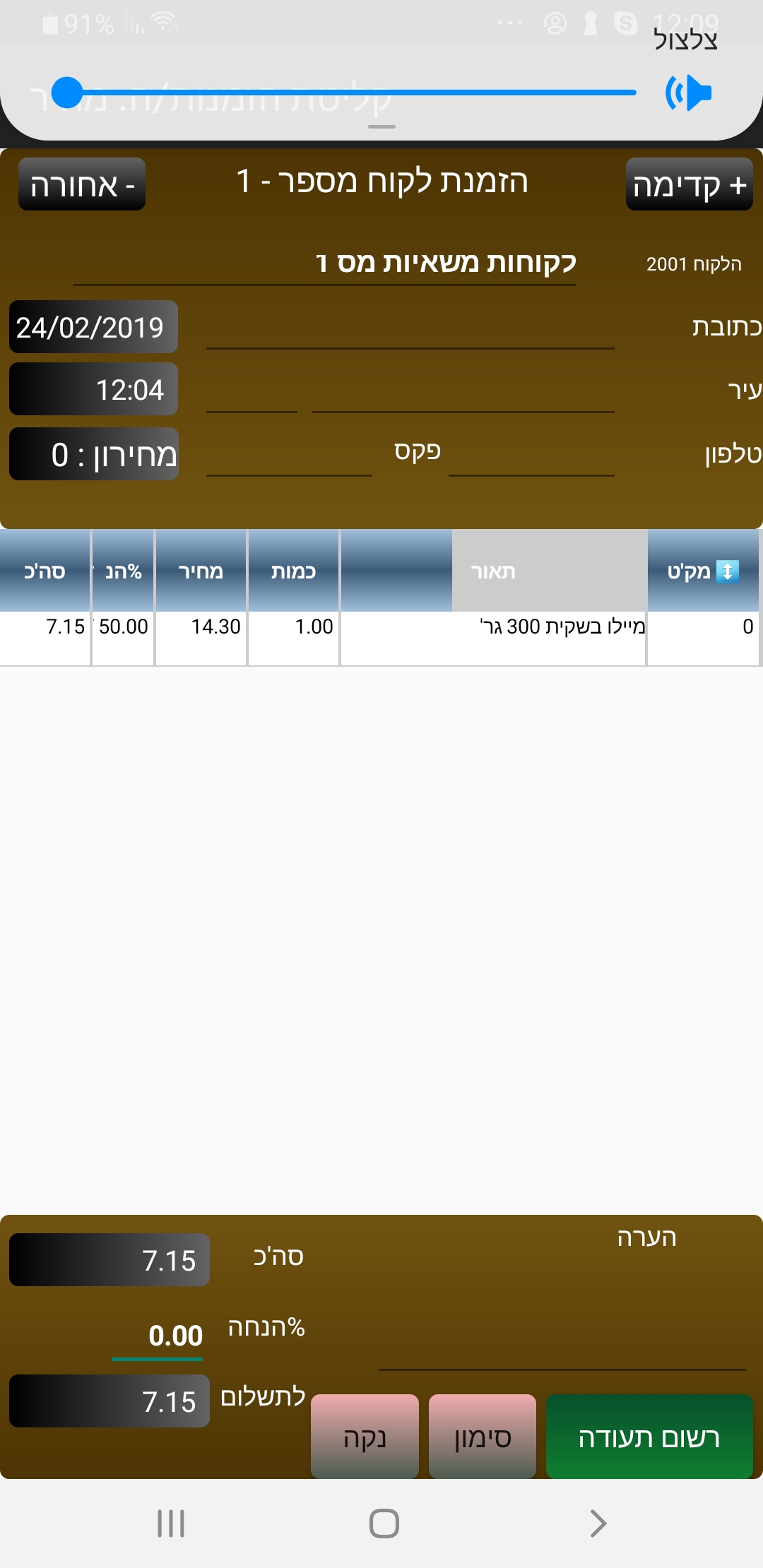
Task: Open the time field showing 12:04
Action: pos(93,389)
